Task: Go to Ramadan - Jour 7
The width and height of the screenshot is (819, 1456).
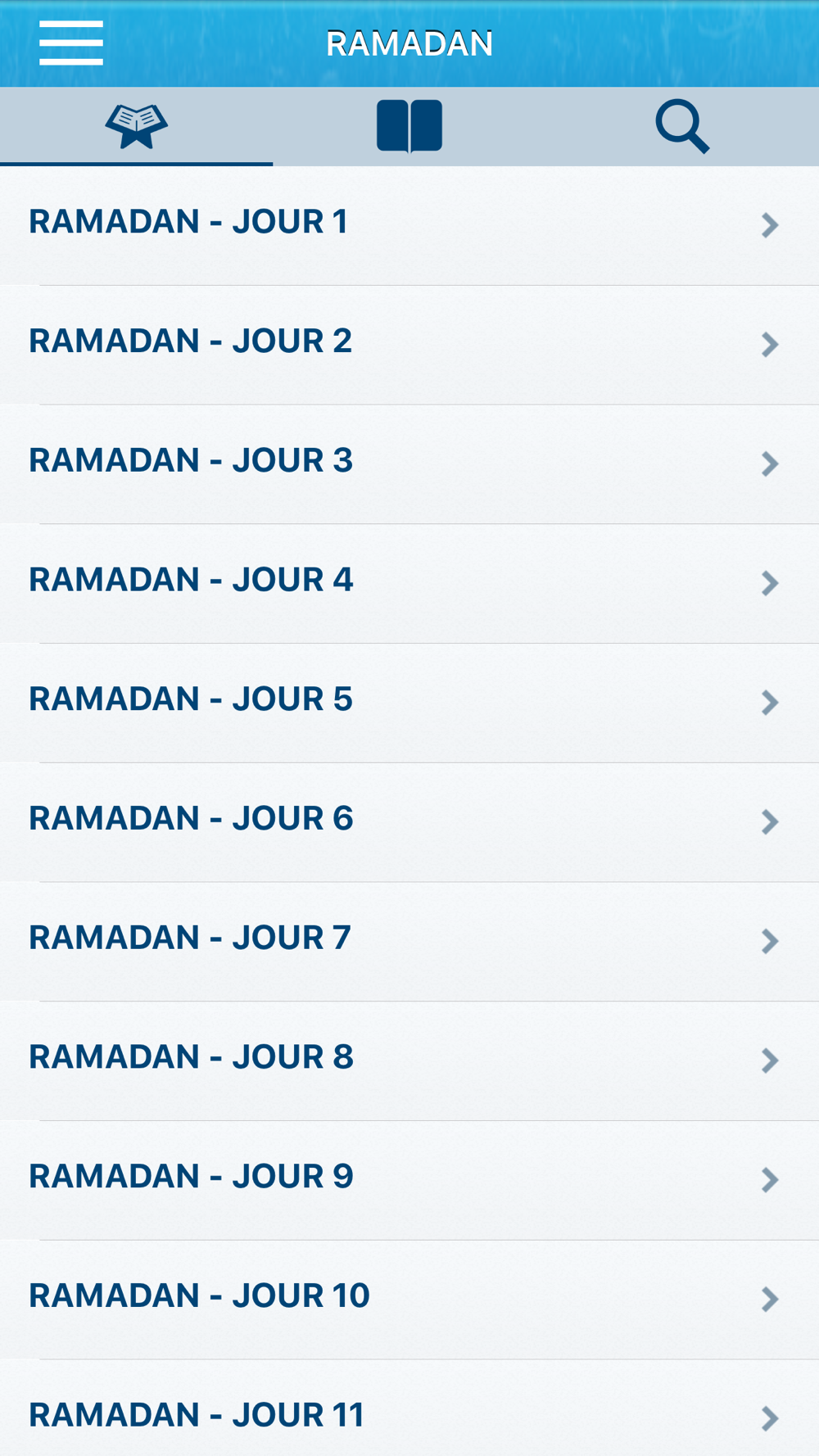Action: click(x=409, y=942)
